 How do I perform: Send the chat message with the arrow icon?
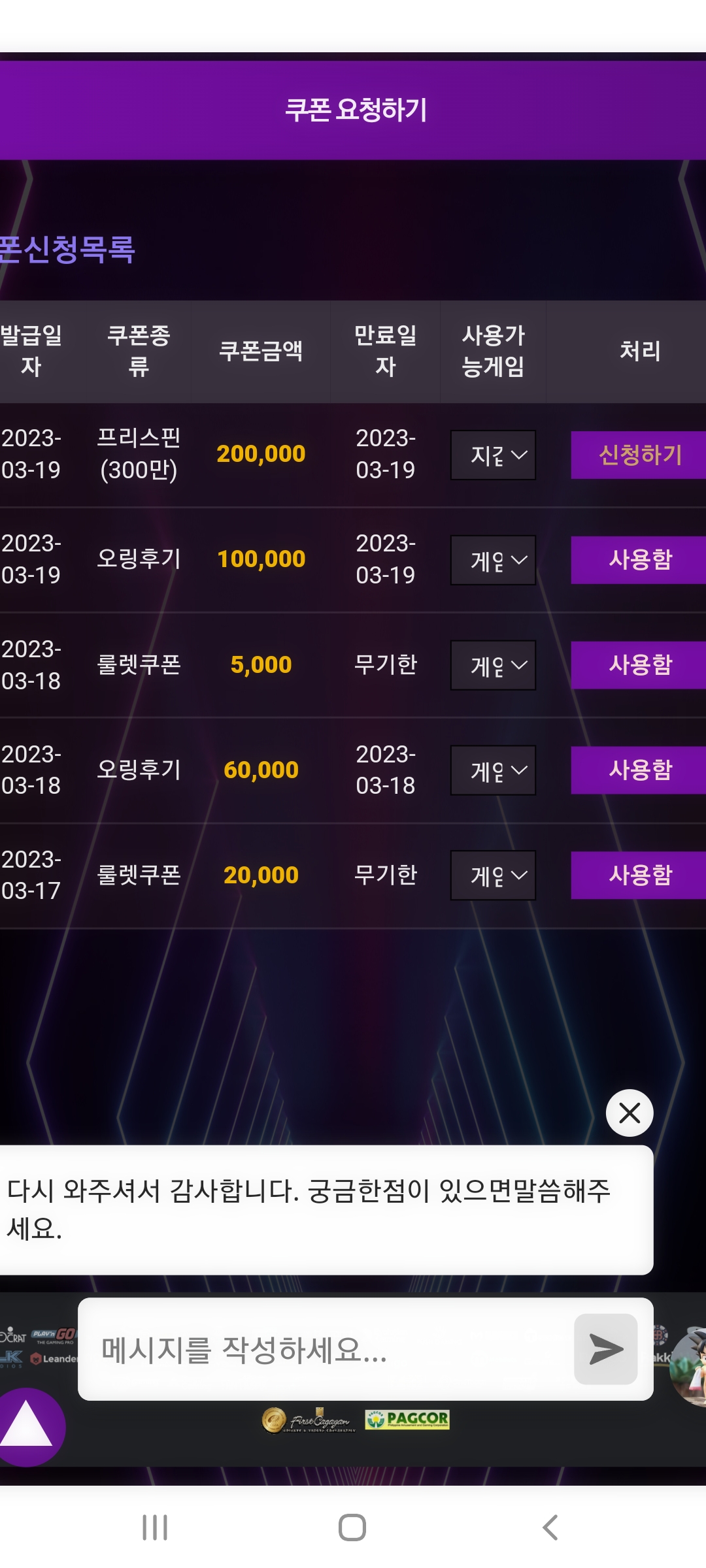606,1349
